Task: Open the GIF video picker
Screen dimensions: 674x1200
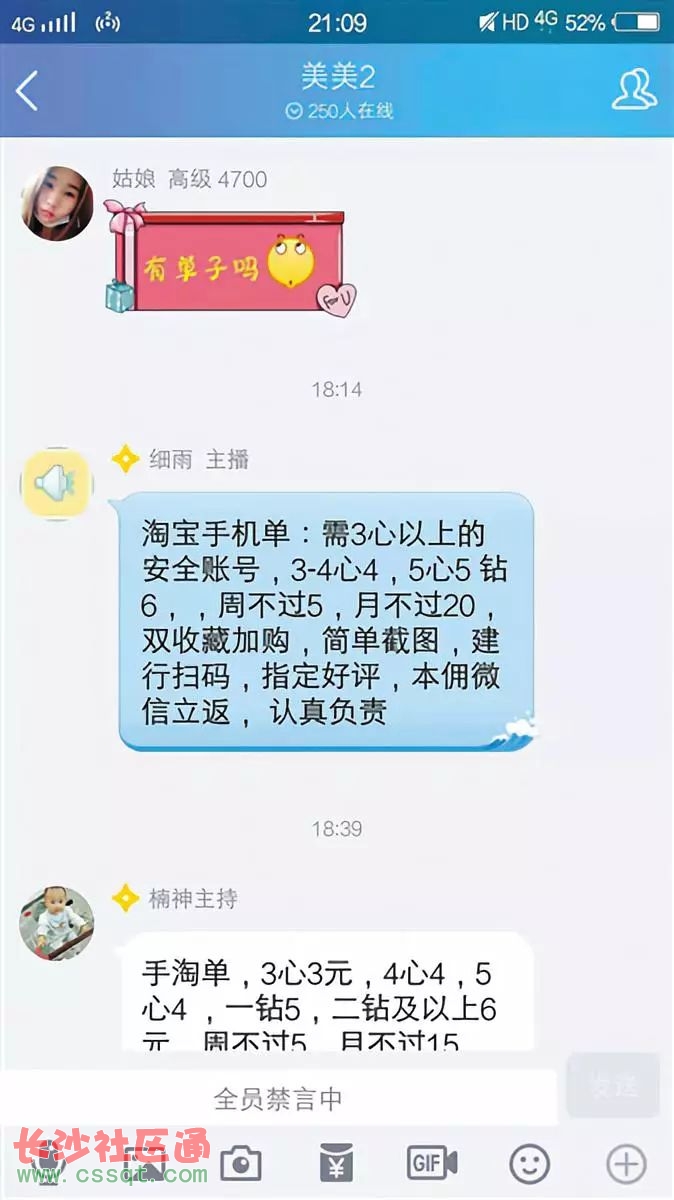Action: point(432,1163)
